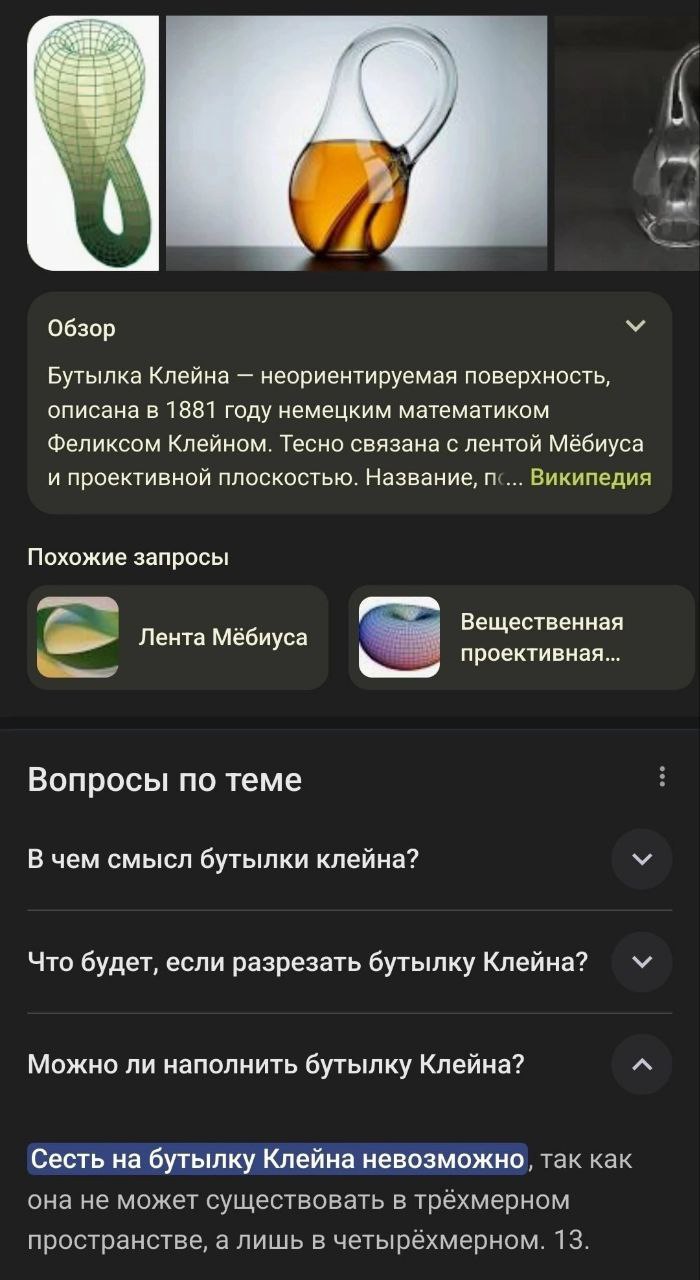This screenshot has height=1280, width=700.
Task: Open the green wireframe Klein bottle image
Action: pyautogui.click(x=92, y=142)
